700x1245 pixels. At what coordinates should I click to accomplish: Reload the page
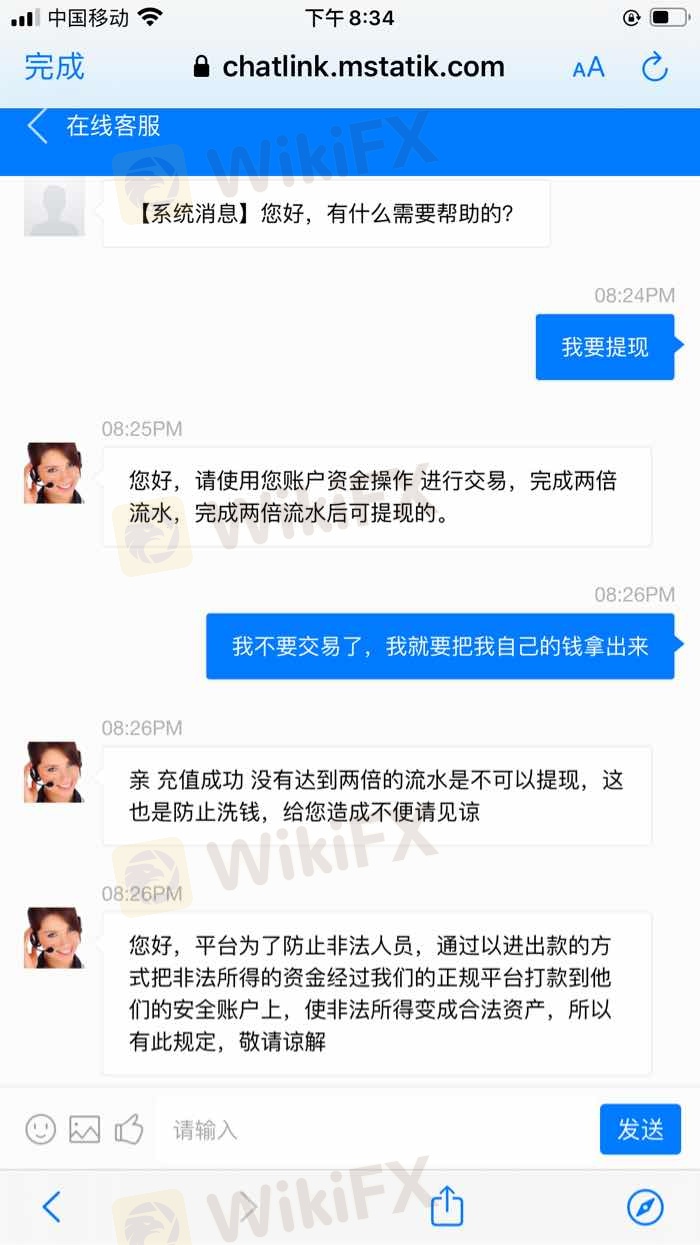[654, 67]
